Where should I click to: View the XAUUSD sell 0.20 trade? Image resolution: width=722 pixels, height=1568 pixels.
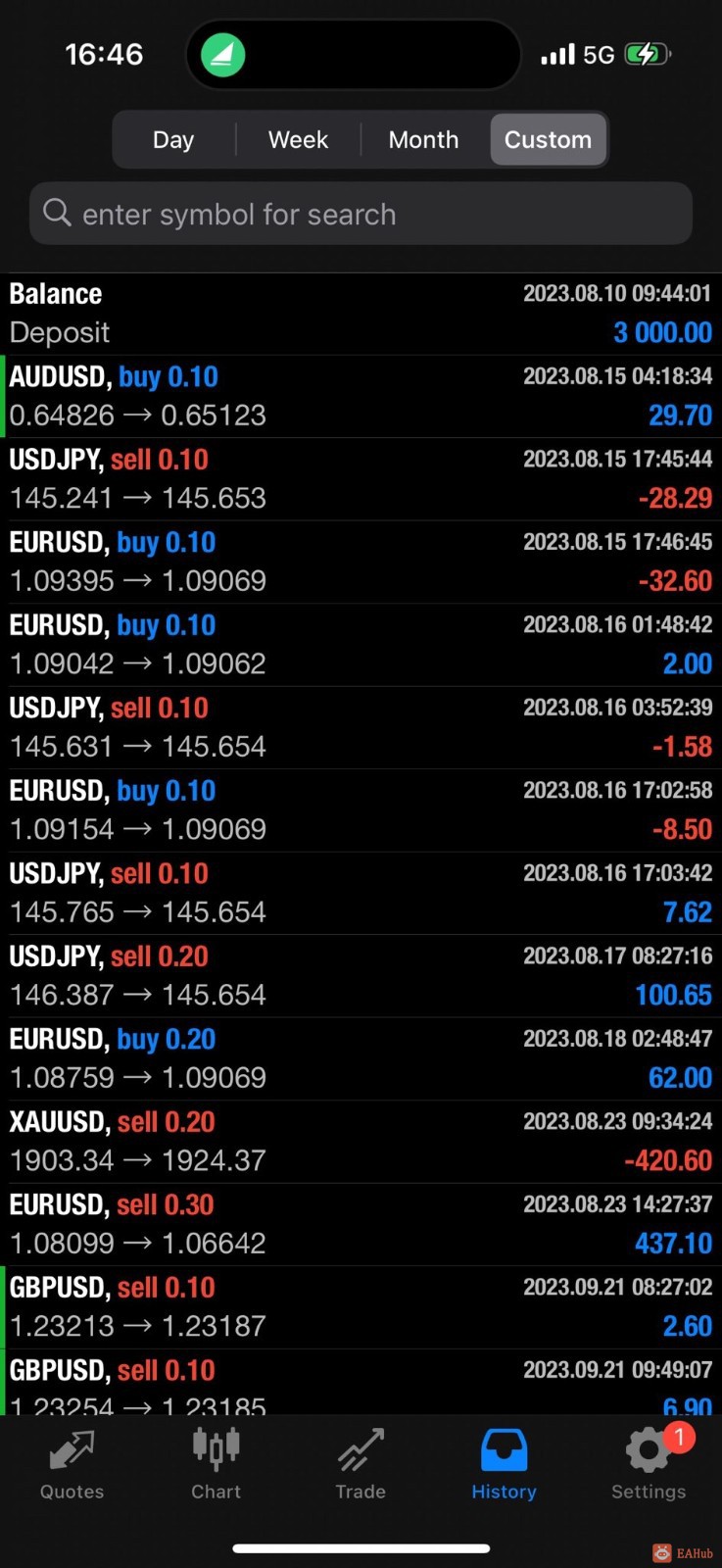click(x=361, y=1141)
